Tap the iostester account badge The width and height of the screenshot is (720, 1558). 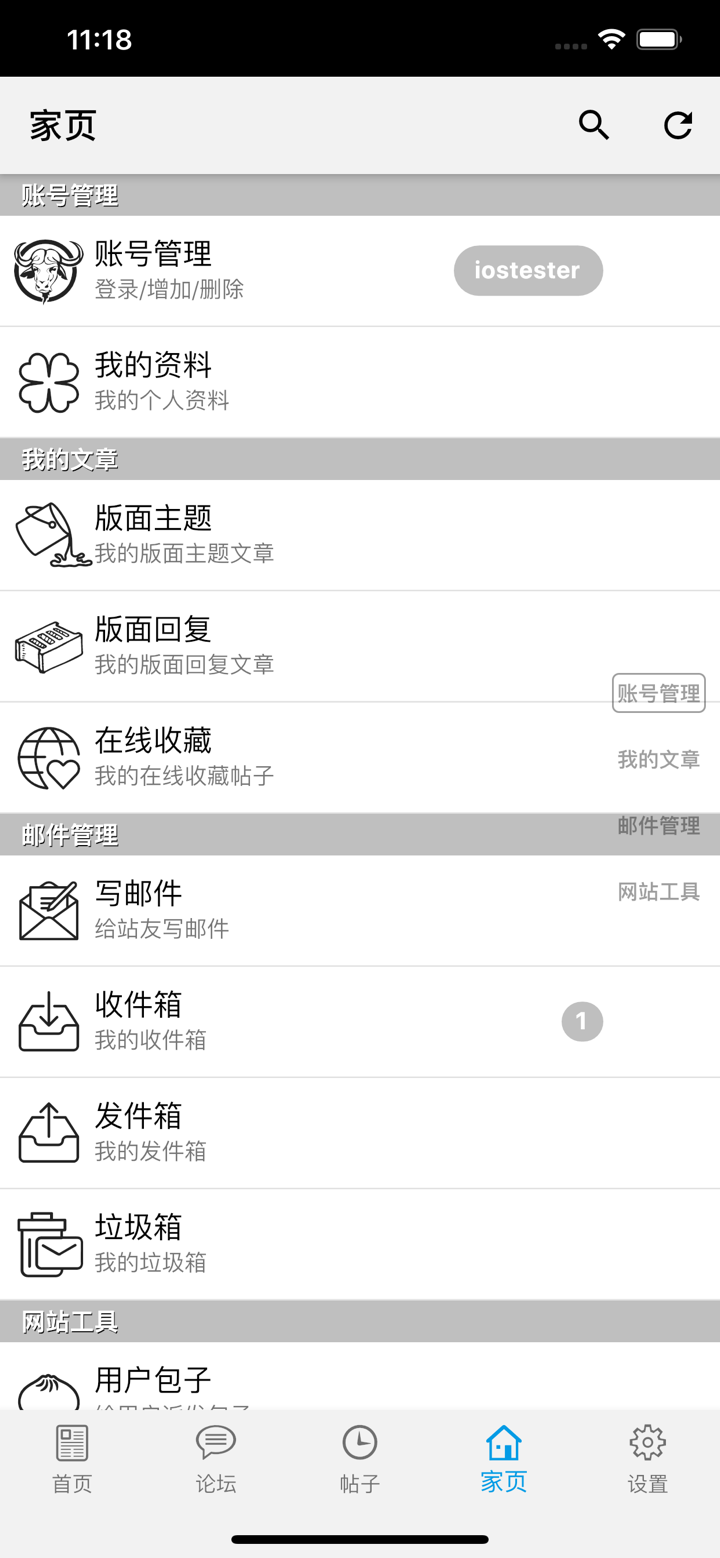click(528, 269)
